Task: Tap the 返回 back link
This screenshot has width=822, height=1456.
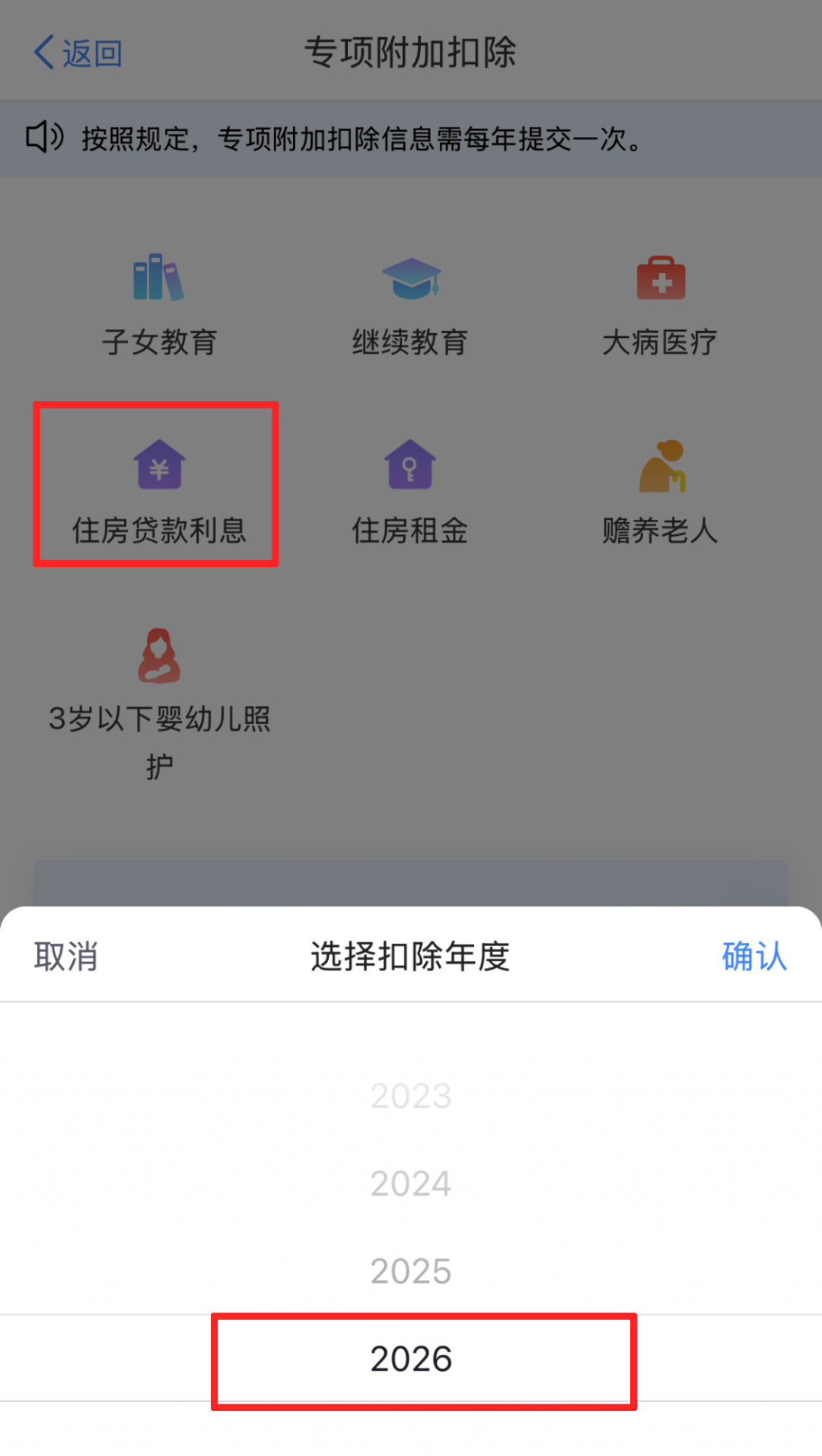Action: click(91, 53)
